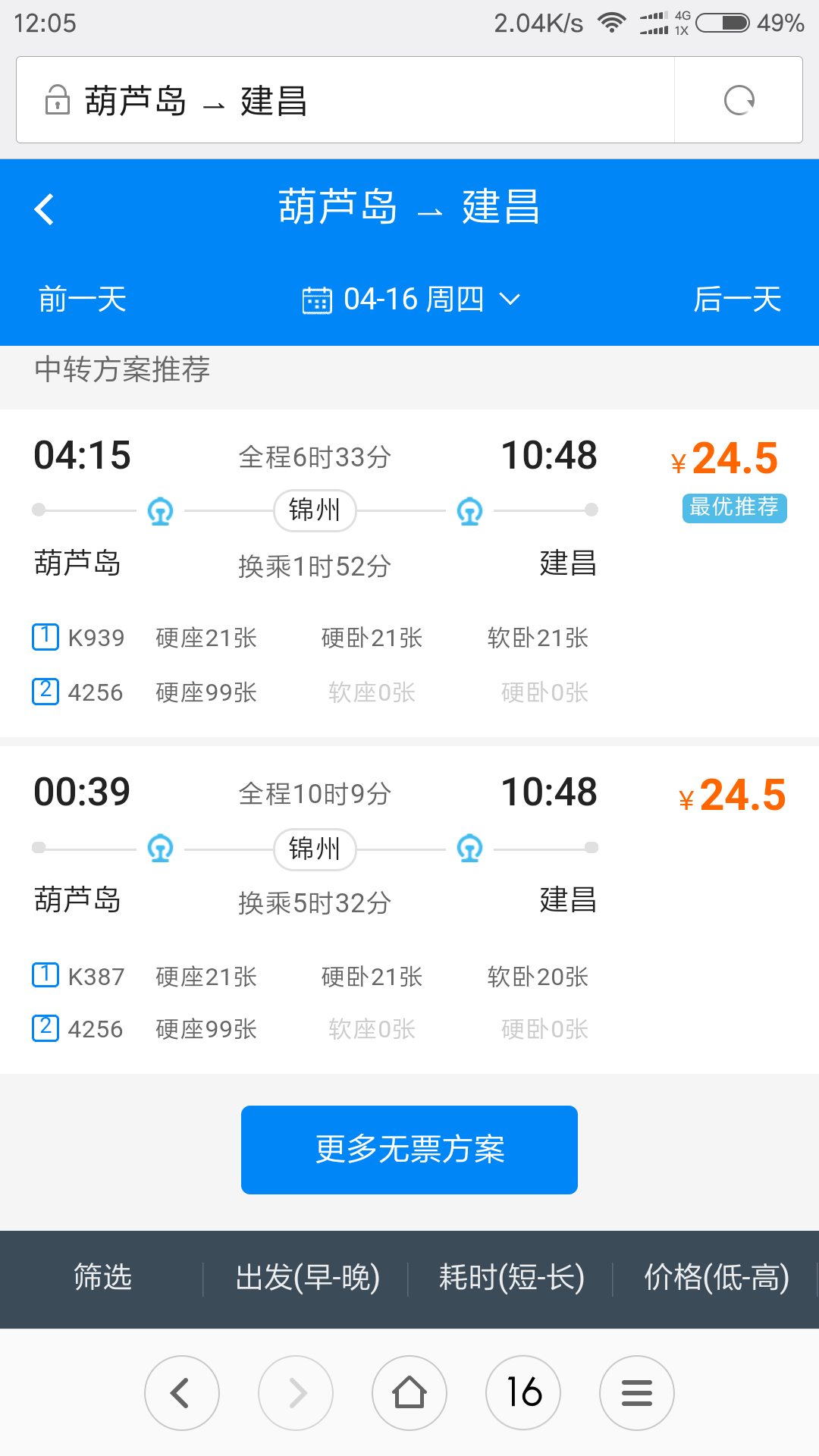Go to the browser home page

(409, 1393)
